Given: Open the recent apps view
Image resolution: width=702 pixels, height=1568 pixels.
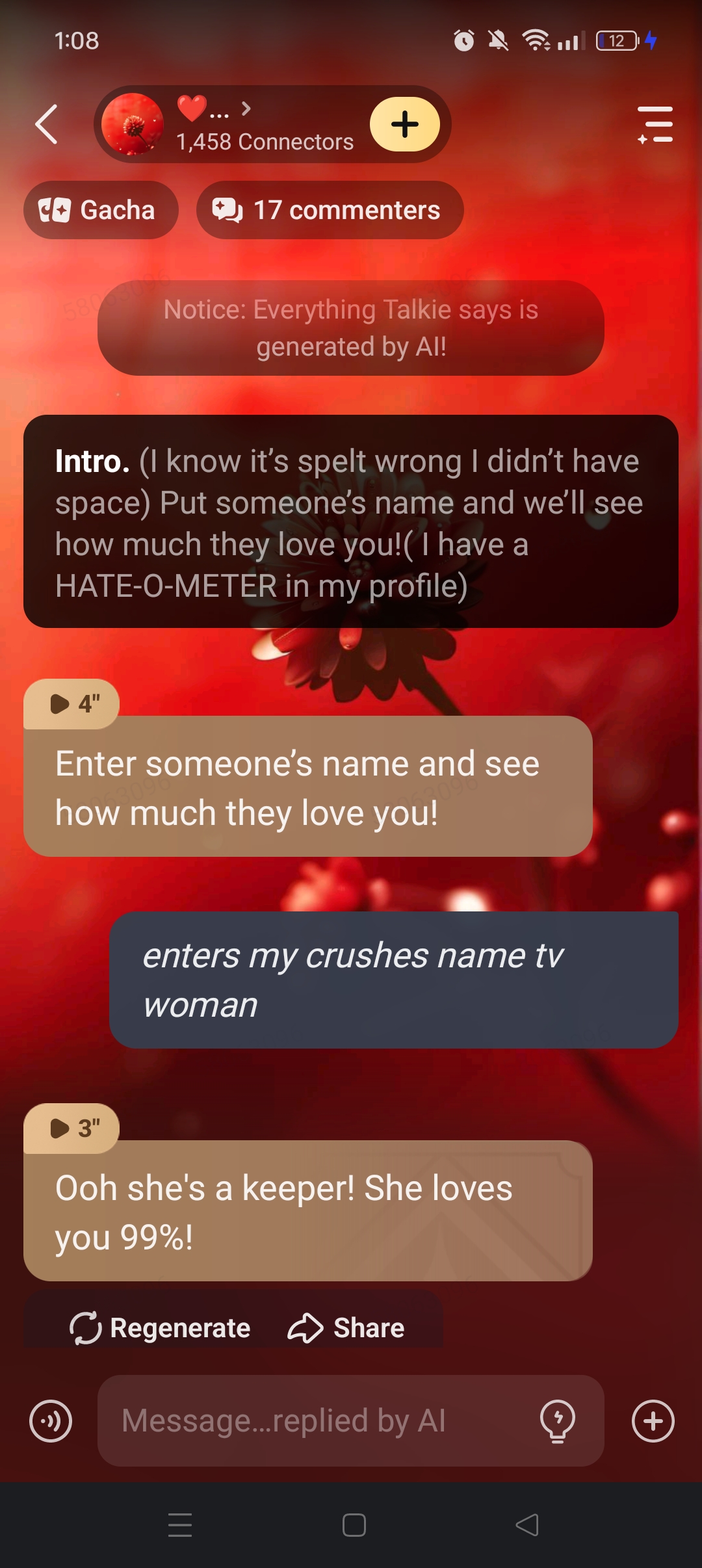Looking at the screenshot, I should [x=180, y=1525].
